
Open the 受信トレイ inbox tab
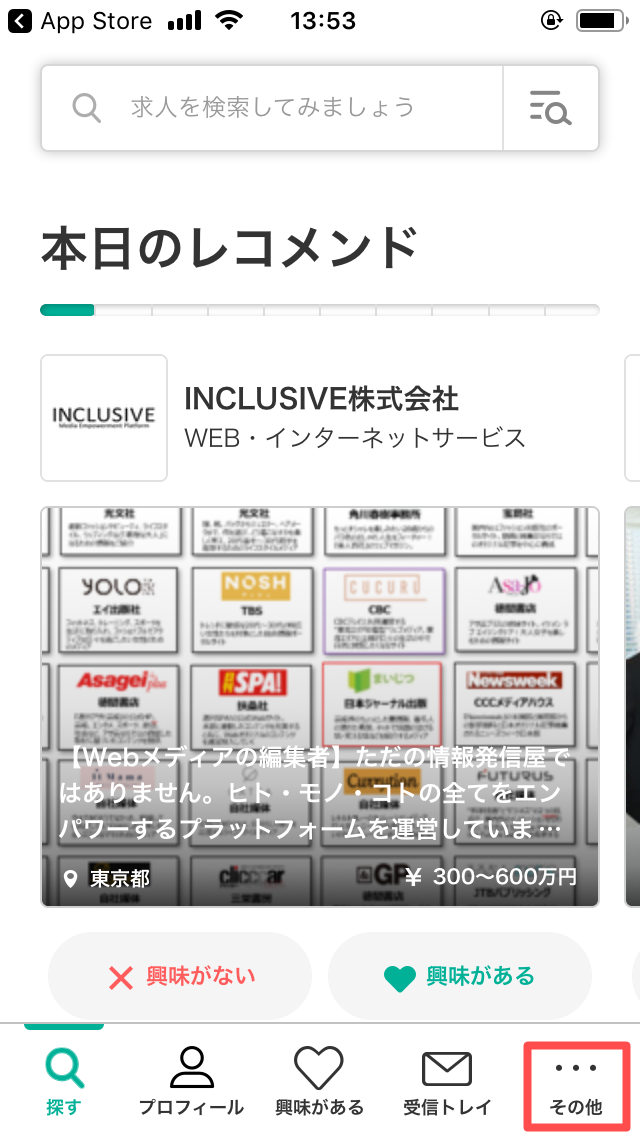pos(447,1080)
